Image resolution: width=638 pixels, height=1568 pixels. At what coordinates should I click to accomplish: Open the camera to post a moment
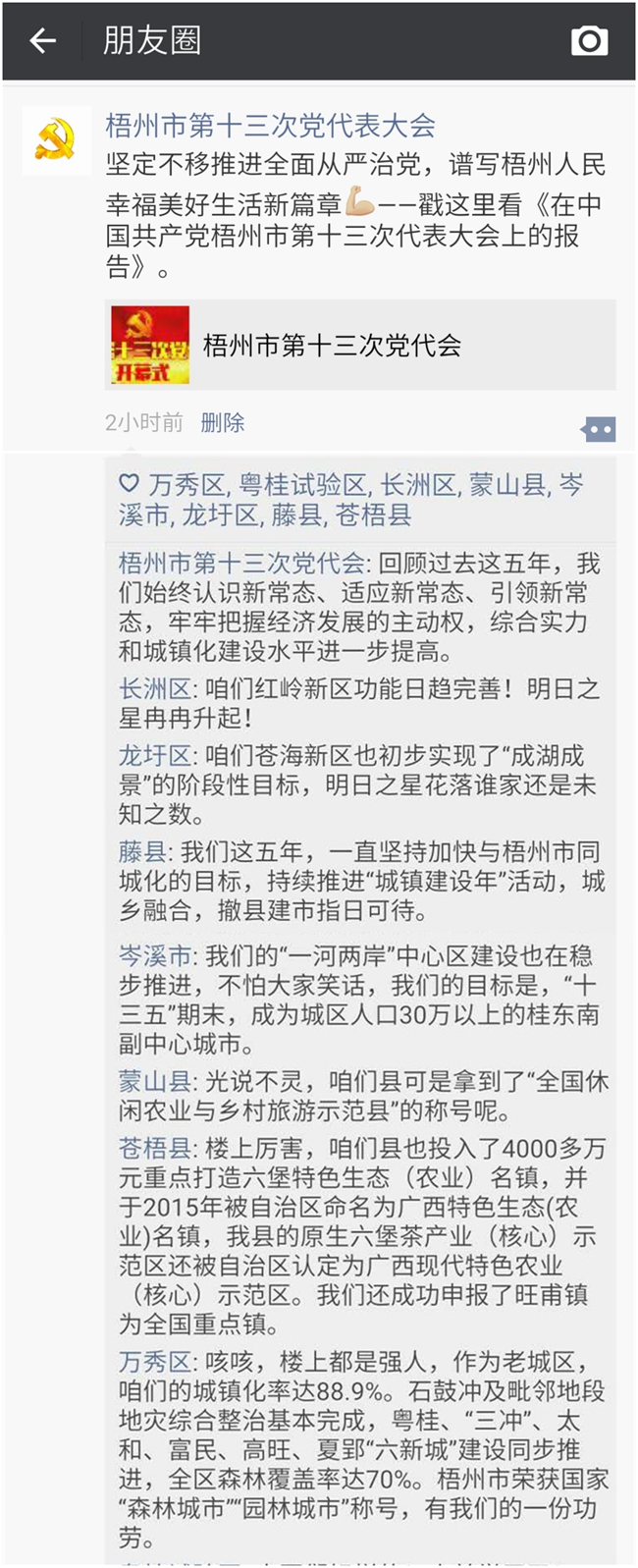tap(589, 40)
